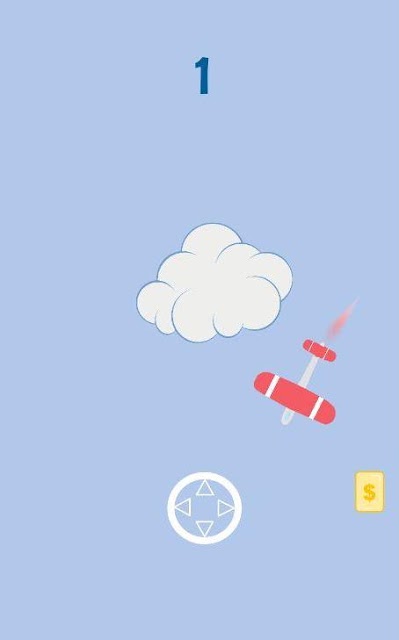The image size is (399, 640).
Task: Collect the yellow dollar coin card
Action: point(370,491)
